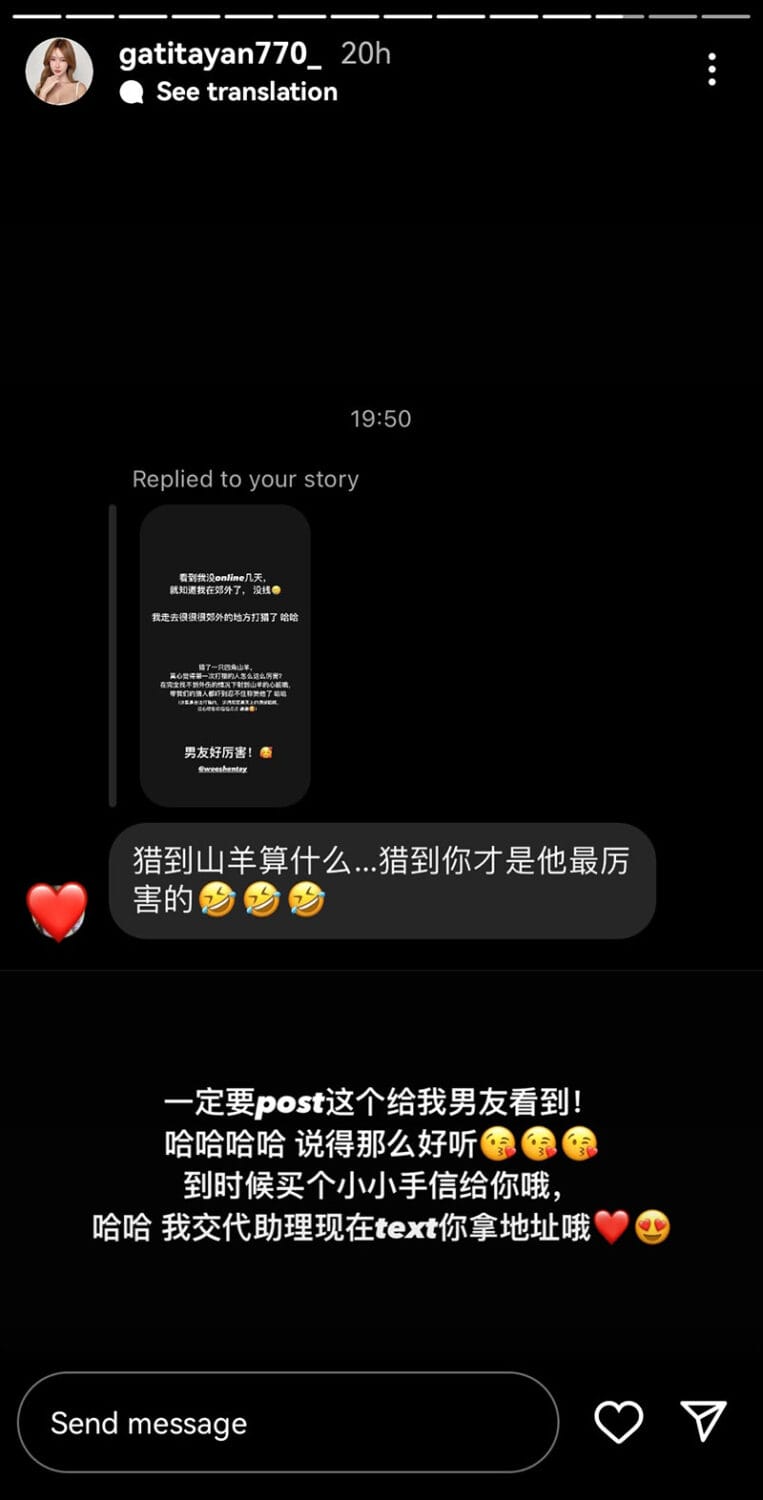The width and height of the screenshot is (763, 1500).
Task: Like this story with the heart
Action: (x=619, y=1422)
